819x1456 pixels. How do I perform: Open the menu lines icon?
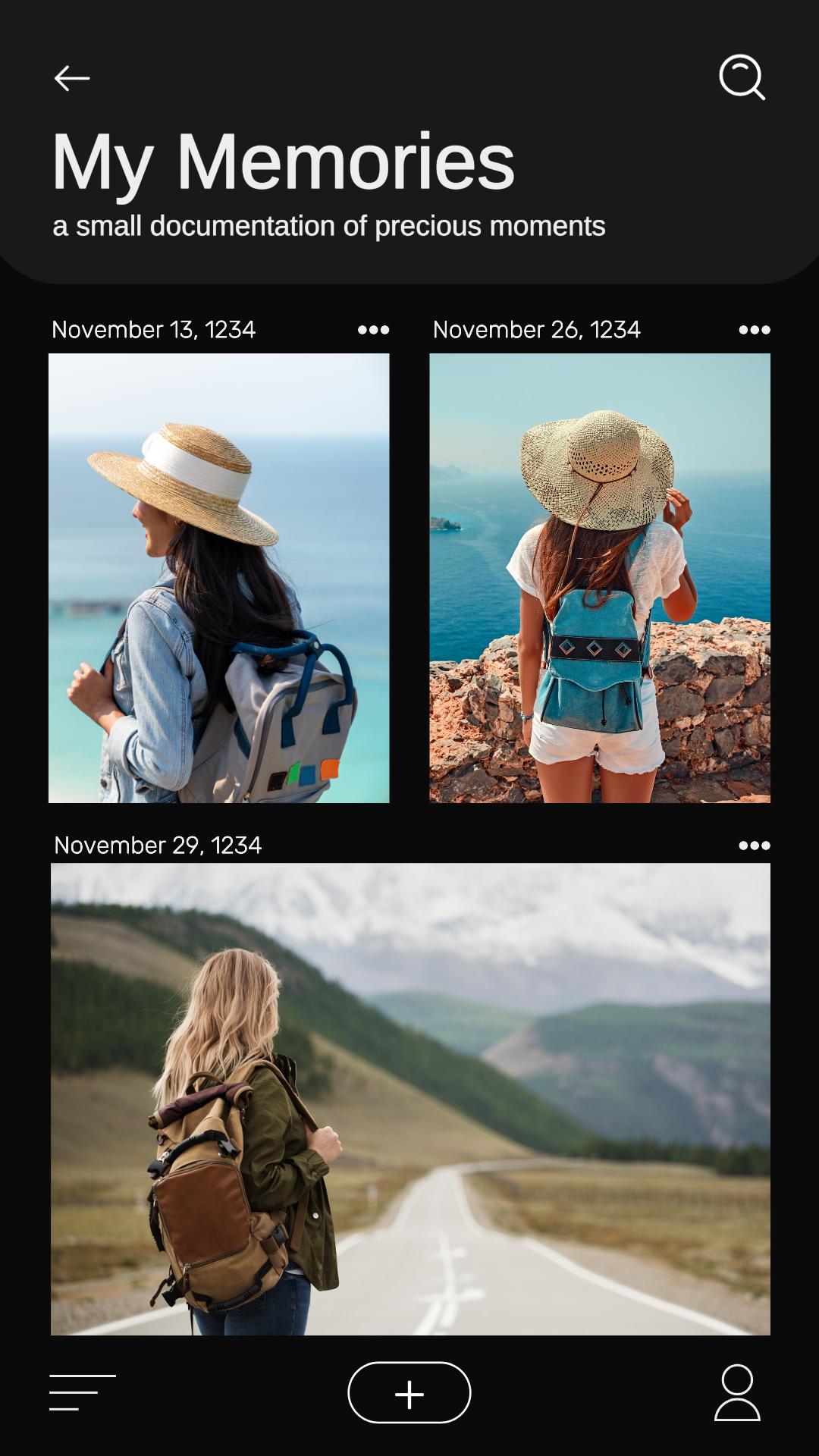tap(82, 1392)
